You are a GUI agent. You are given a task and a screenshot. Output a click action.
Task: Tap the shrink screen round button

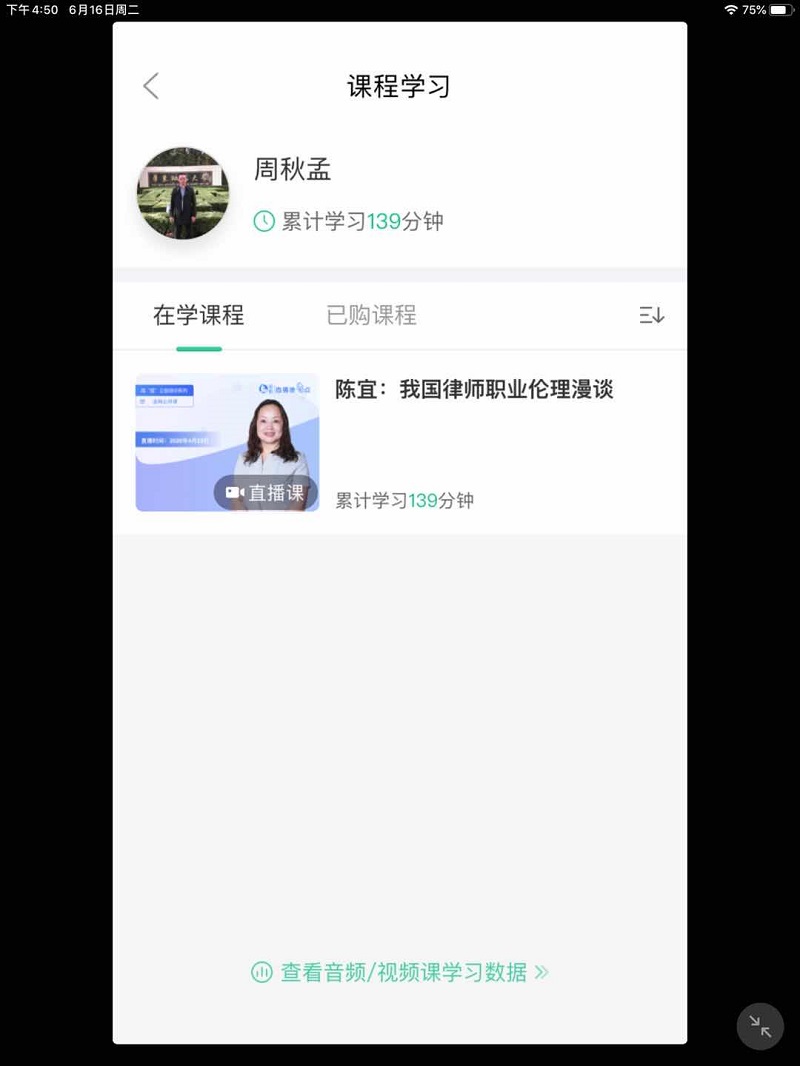click(760, 1026)
